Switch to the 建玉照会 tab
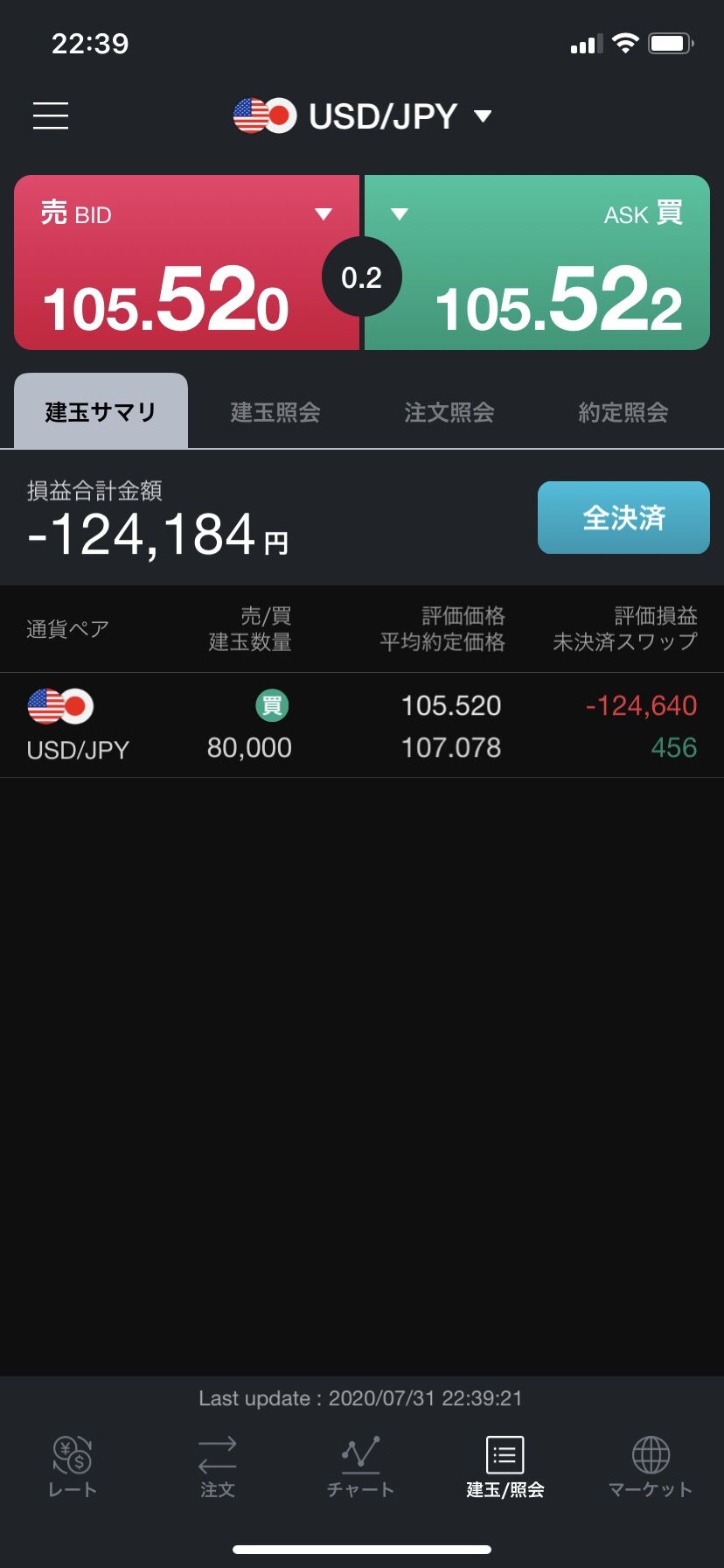The image size is (724, 1568). pos(275,412)
